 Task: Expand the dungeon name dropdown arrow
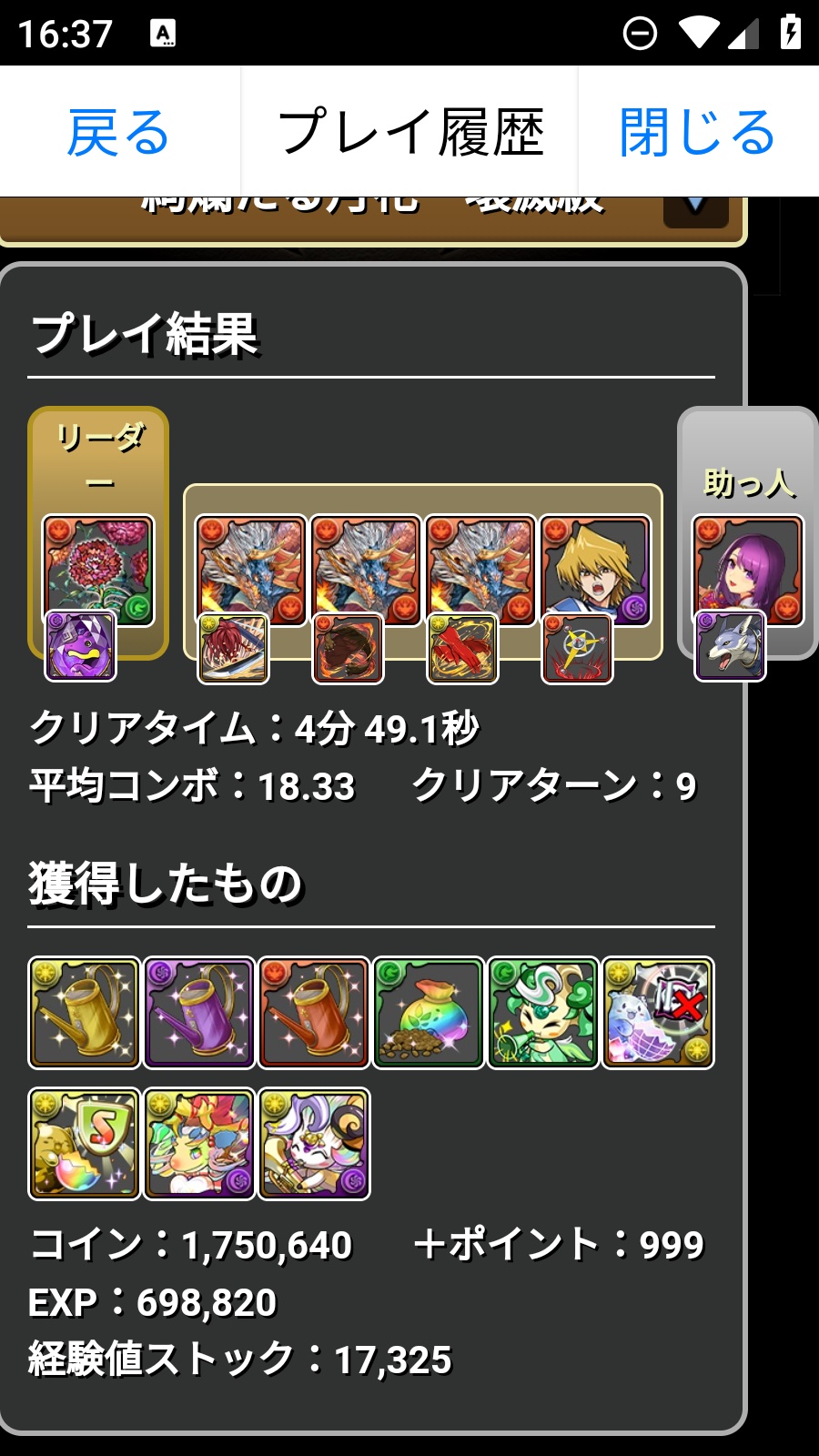(x=695, y=209)
